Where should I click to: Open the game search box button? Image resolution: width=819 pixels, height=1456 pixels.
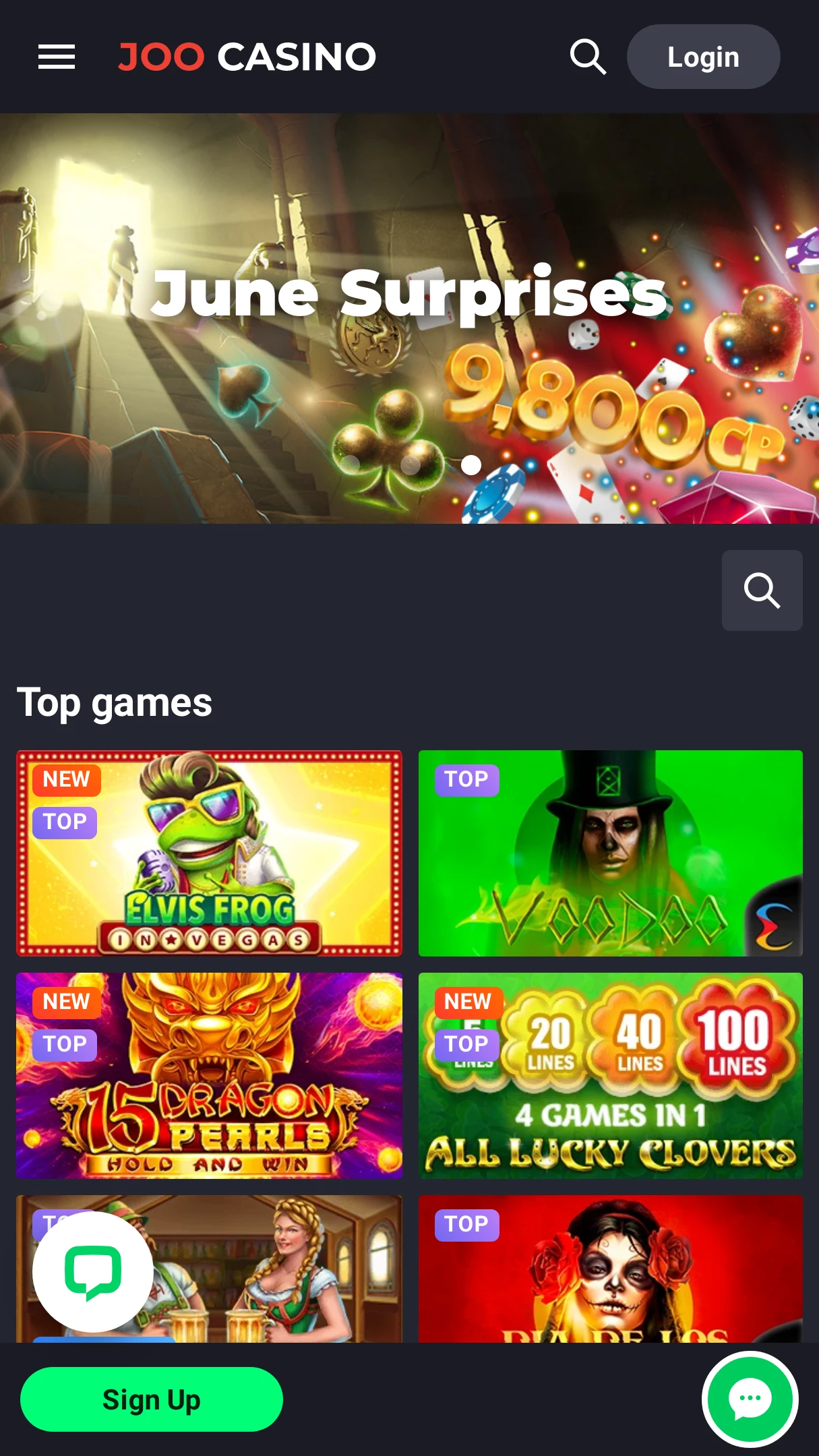coord(762,590)
